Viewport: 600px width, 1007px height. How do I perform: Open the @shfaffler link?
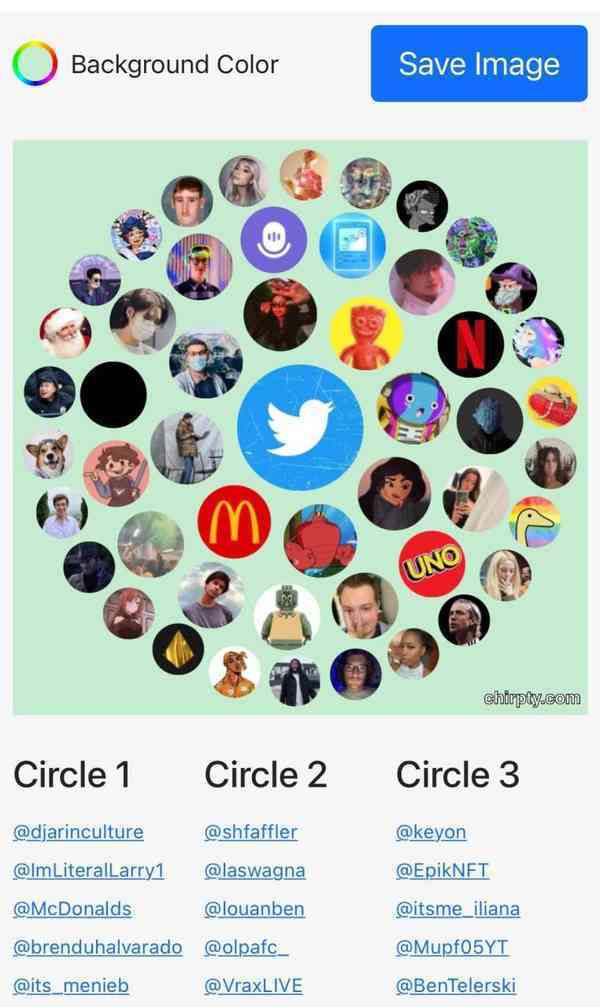251,832
